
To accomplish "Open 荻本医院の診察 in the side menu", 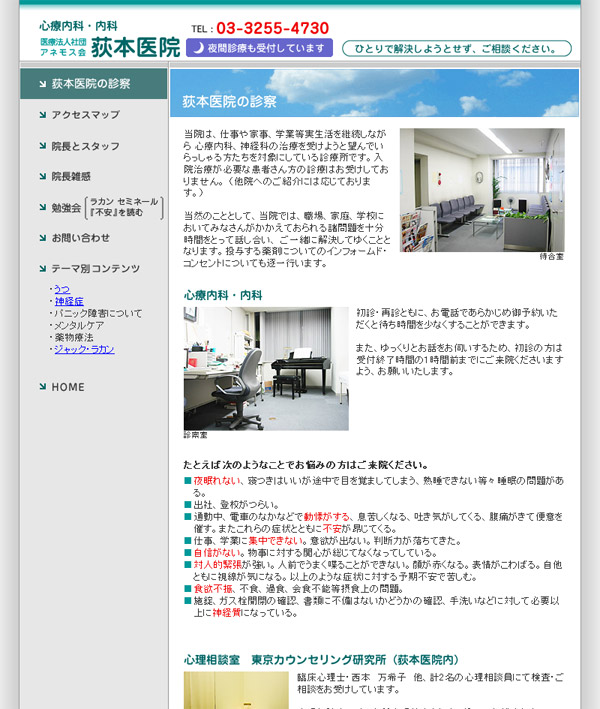I will 91,84.
